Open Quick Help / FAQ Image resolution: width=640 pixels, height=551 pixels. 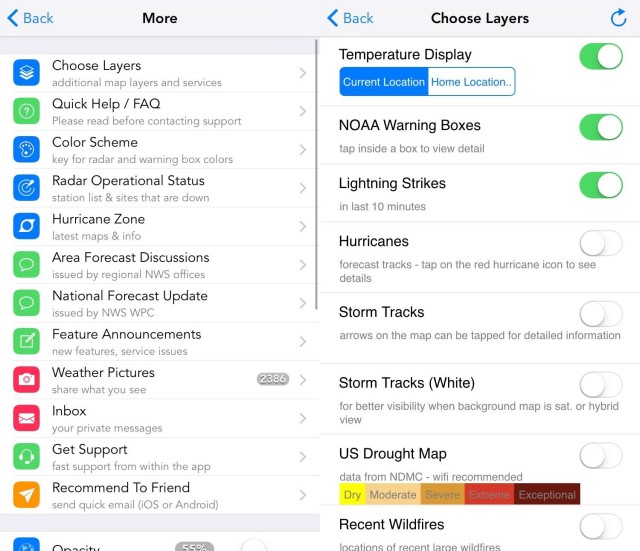click(160, 111)
